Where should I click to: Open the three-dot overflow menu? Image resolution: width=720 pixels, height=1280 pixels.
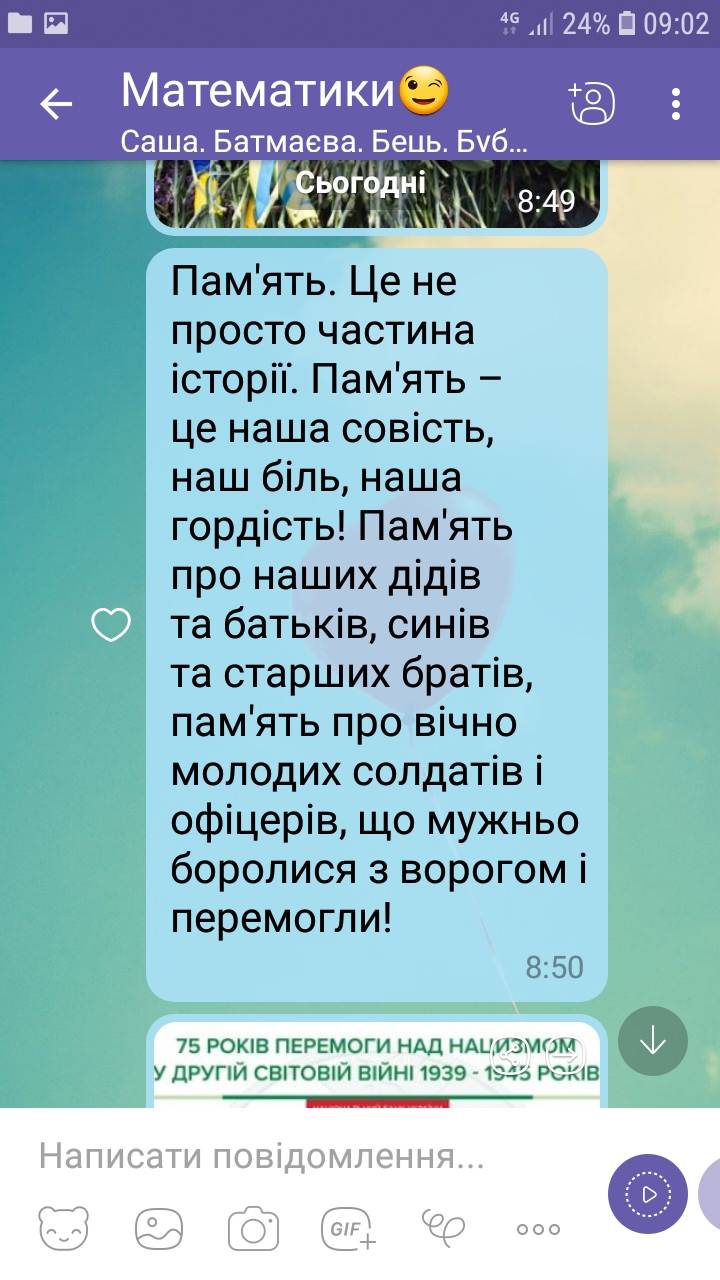[677, 104]
